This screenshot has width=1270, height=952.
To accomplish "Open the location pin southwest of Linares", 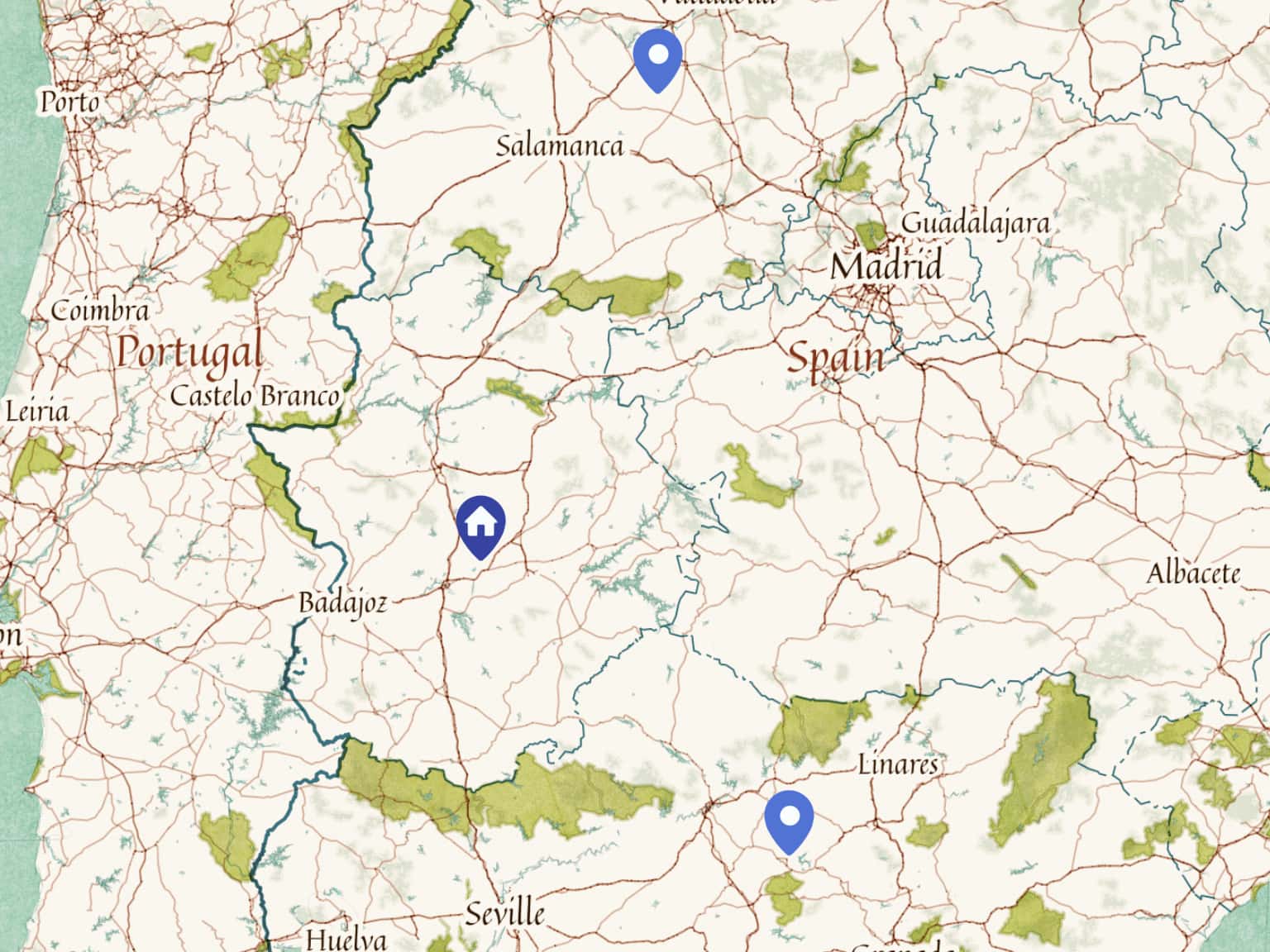I will click(789, 818).
